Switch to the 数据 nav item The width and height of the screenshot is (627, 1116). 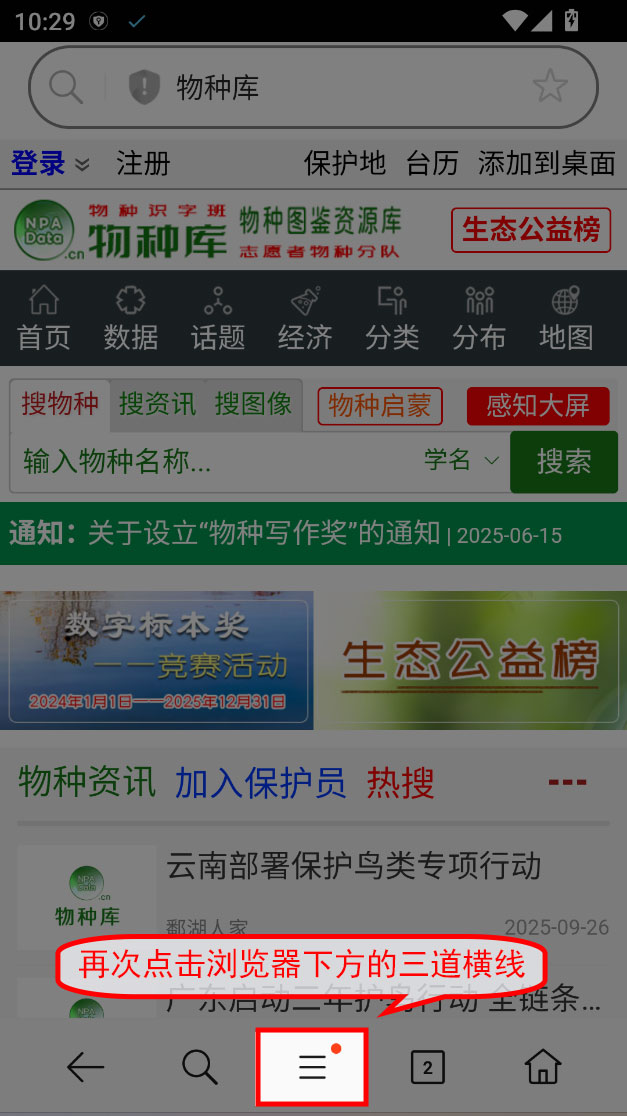click(130, 319)
